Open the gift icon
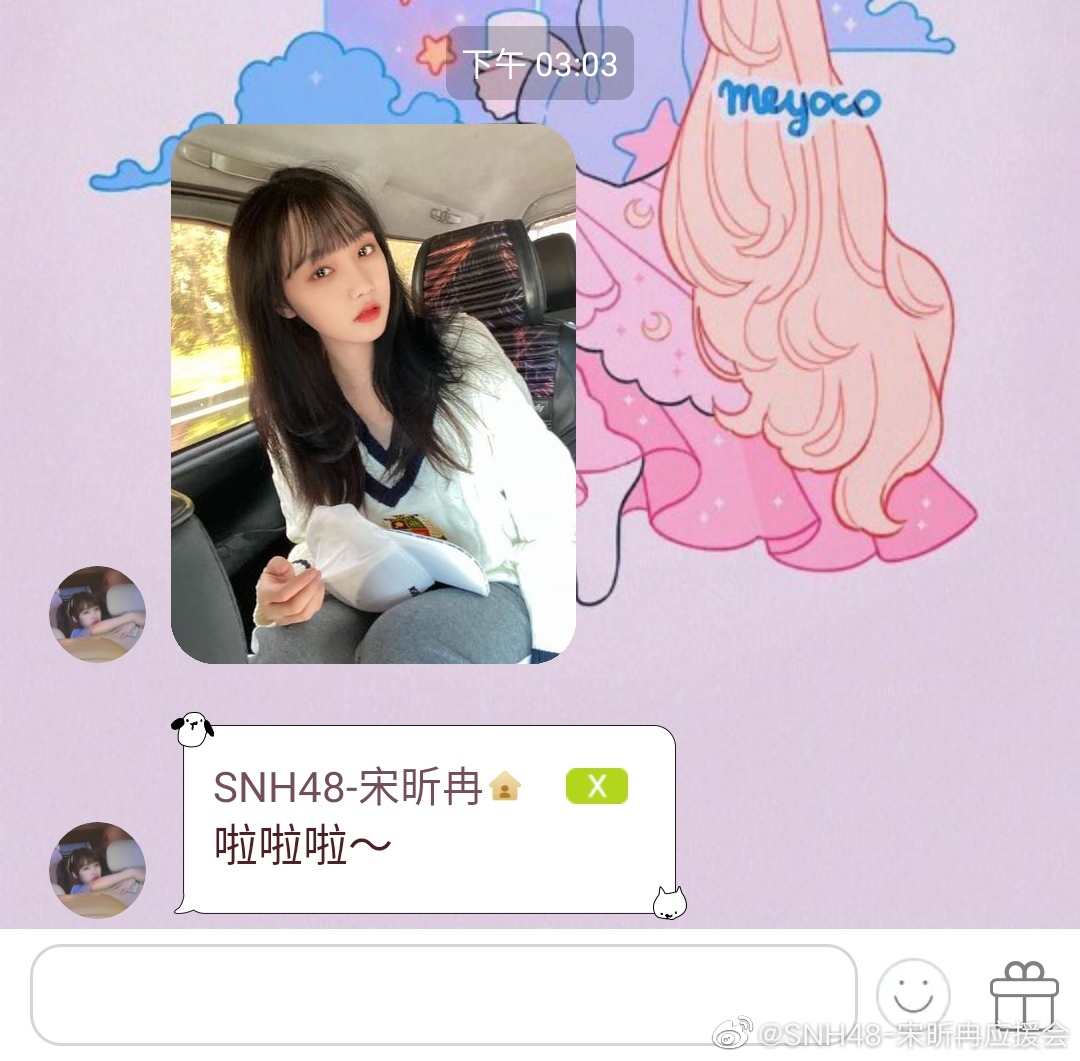Image resolution: width=1080 pixels, height=1061 pixels. pyautogui.click(x=1023, y=994)
